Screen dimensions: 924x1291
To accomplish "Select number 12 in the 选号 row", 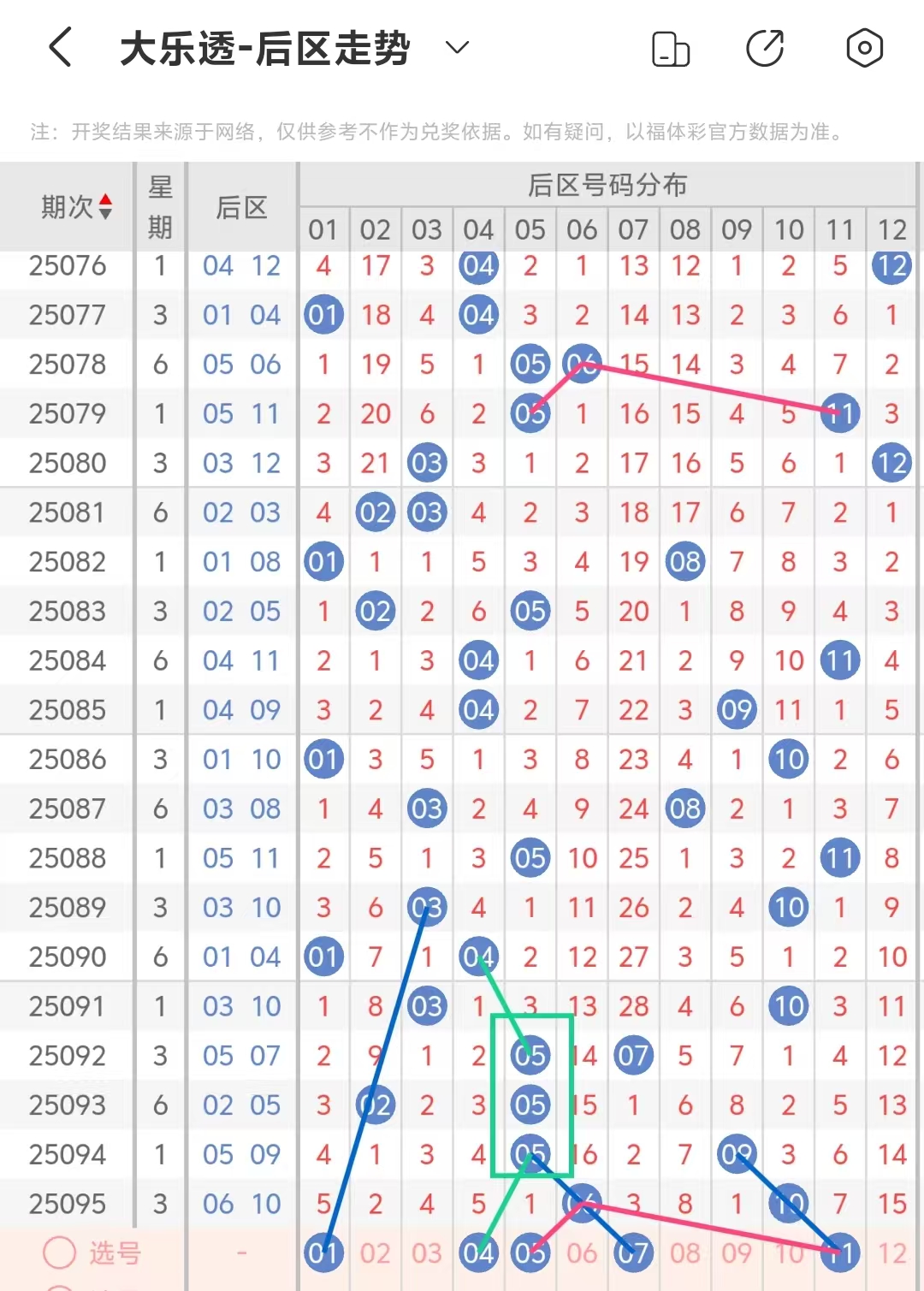I will [891, 1253].
